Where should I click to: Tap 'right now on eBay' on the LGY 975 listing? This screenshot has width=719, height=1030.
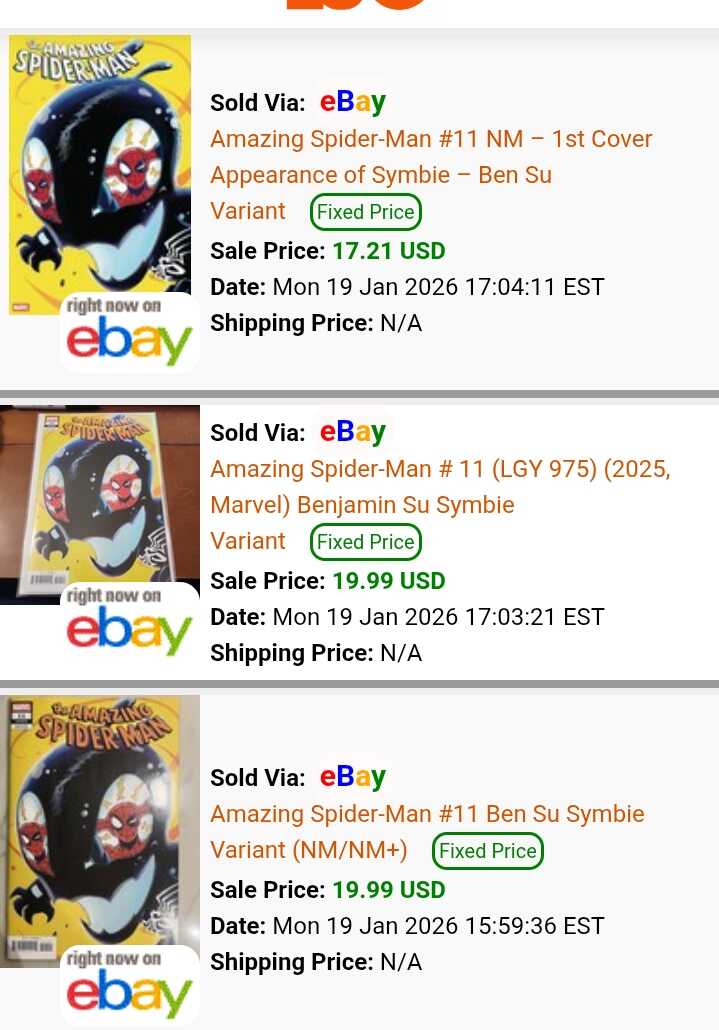click(129, 623)
